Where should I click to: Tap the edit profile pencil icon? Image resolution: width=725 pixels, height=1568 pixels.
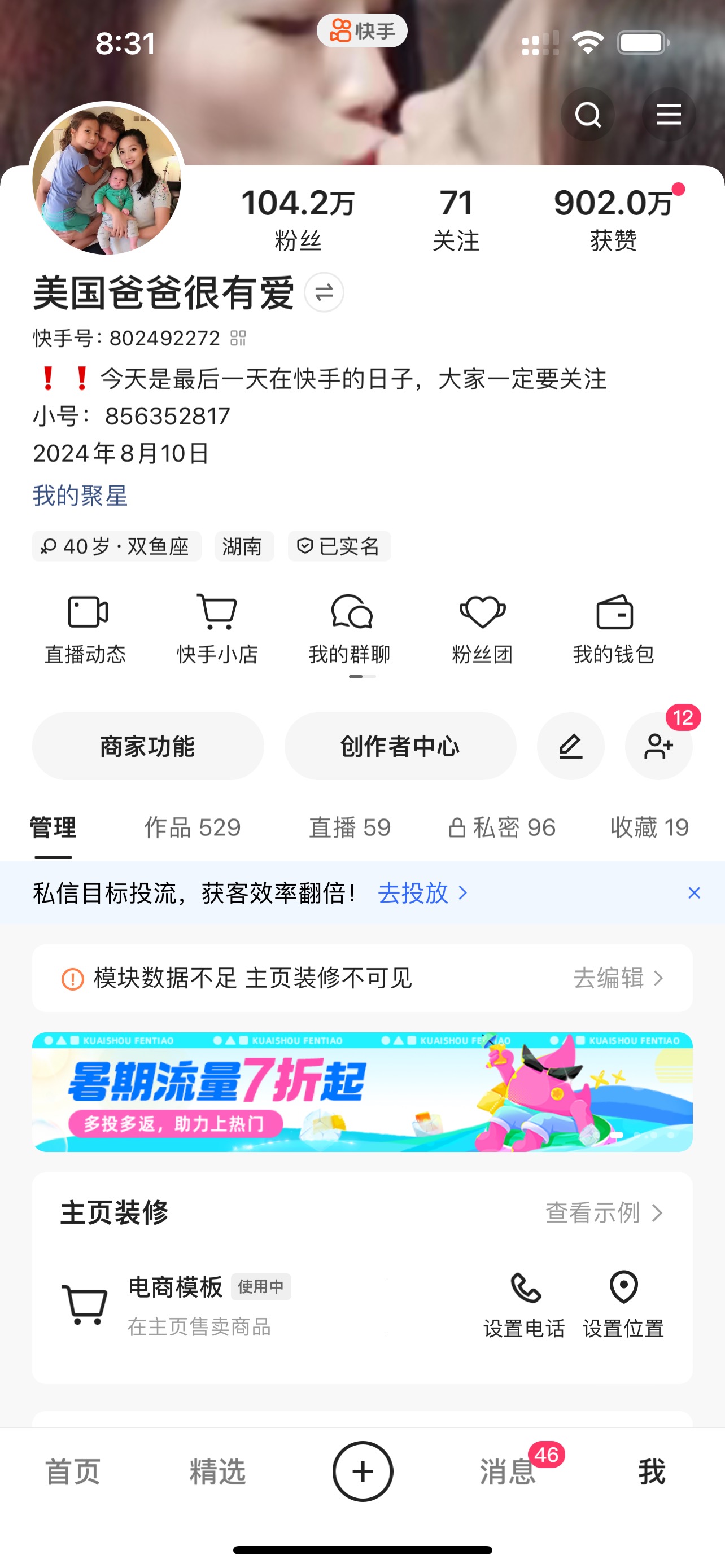pyautogui.click(x=570, y=746)
